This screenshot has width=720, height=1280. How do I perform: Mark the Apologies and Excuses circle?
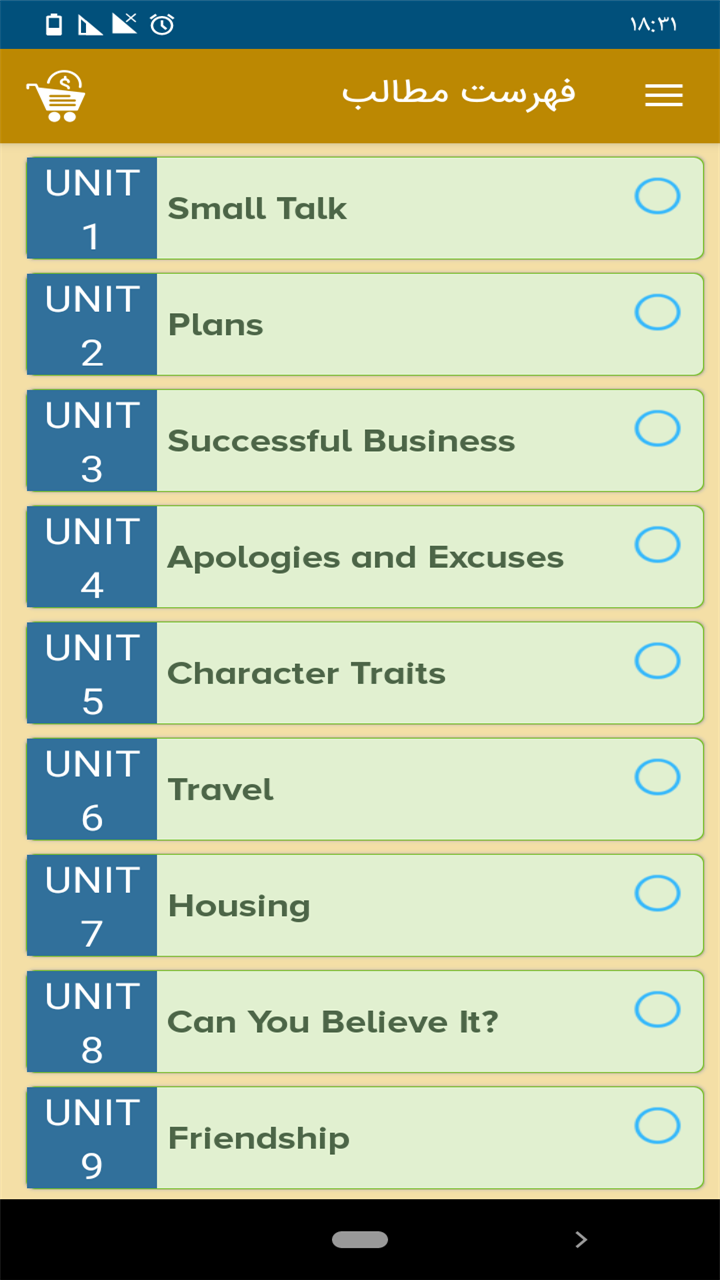tap(657, 544)
